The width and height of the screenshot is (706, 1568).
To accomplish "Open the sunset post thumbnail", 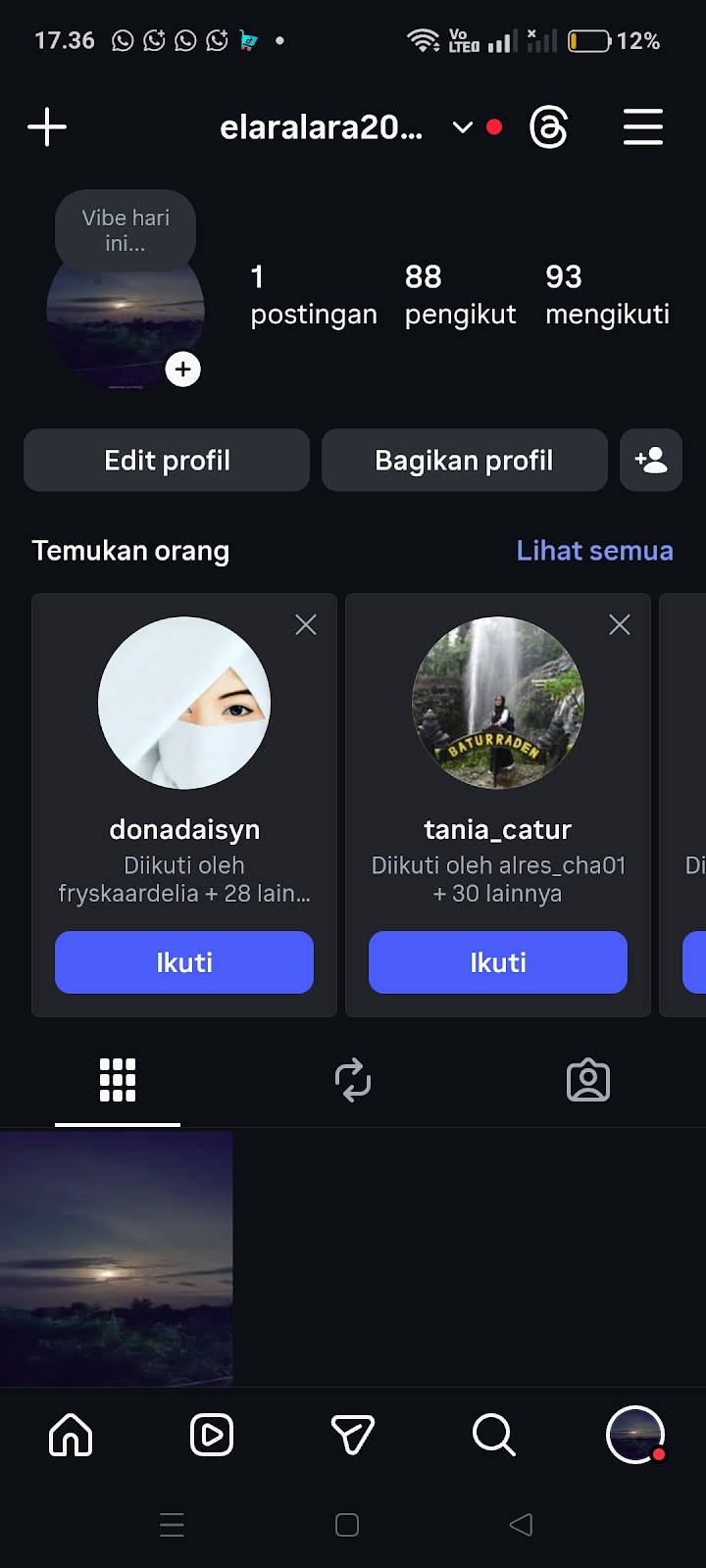I will click(x=117, y=1259).
